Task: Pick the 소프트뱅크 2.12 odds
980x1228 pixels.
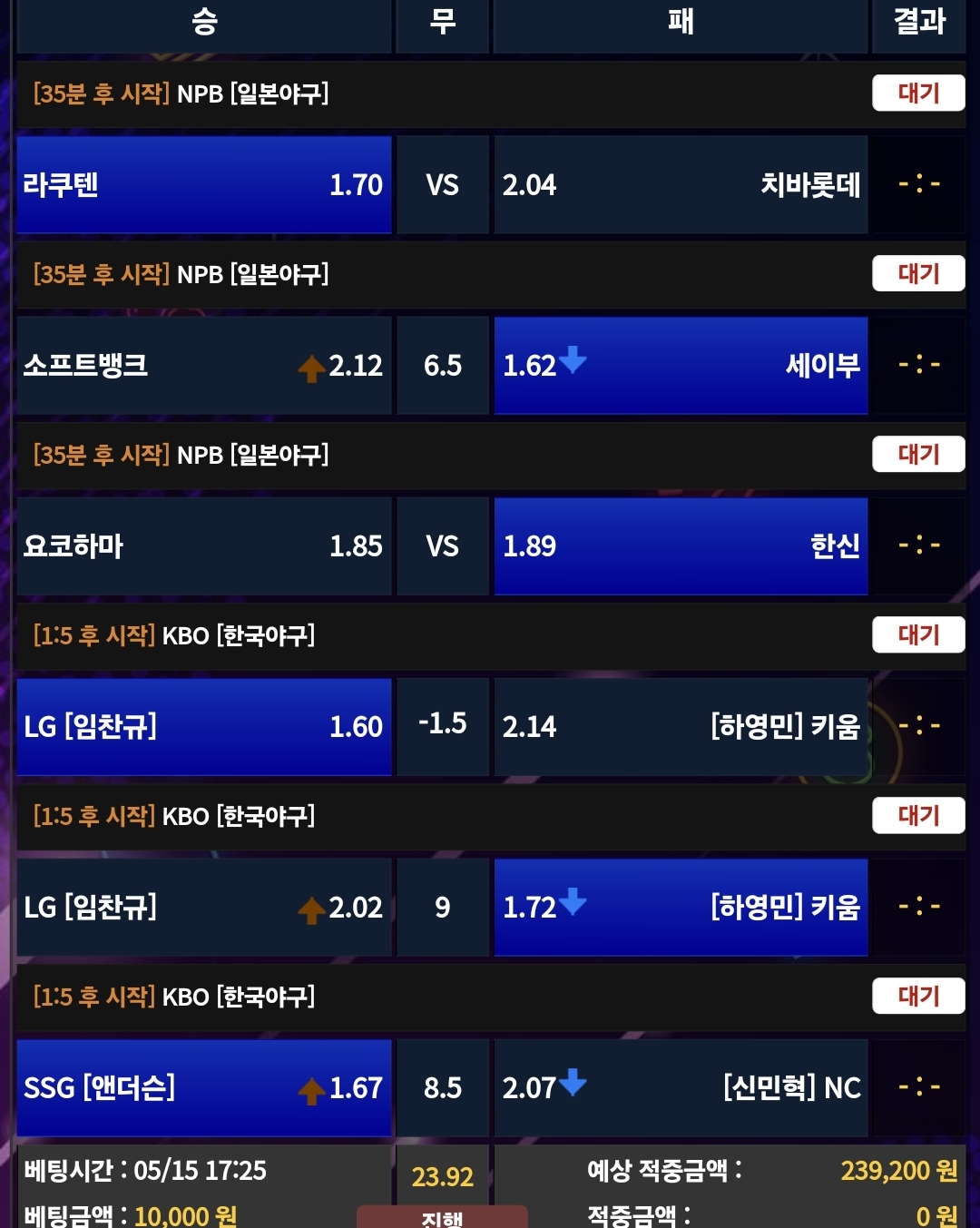Action: pyautogui.click(x=204, y=366)
